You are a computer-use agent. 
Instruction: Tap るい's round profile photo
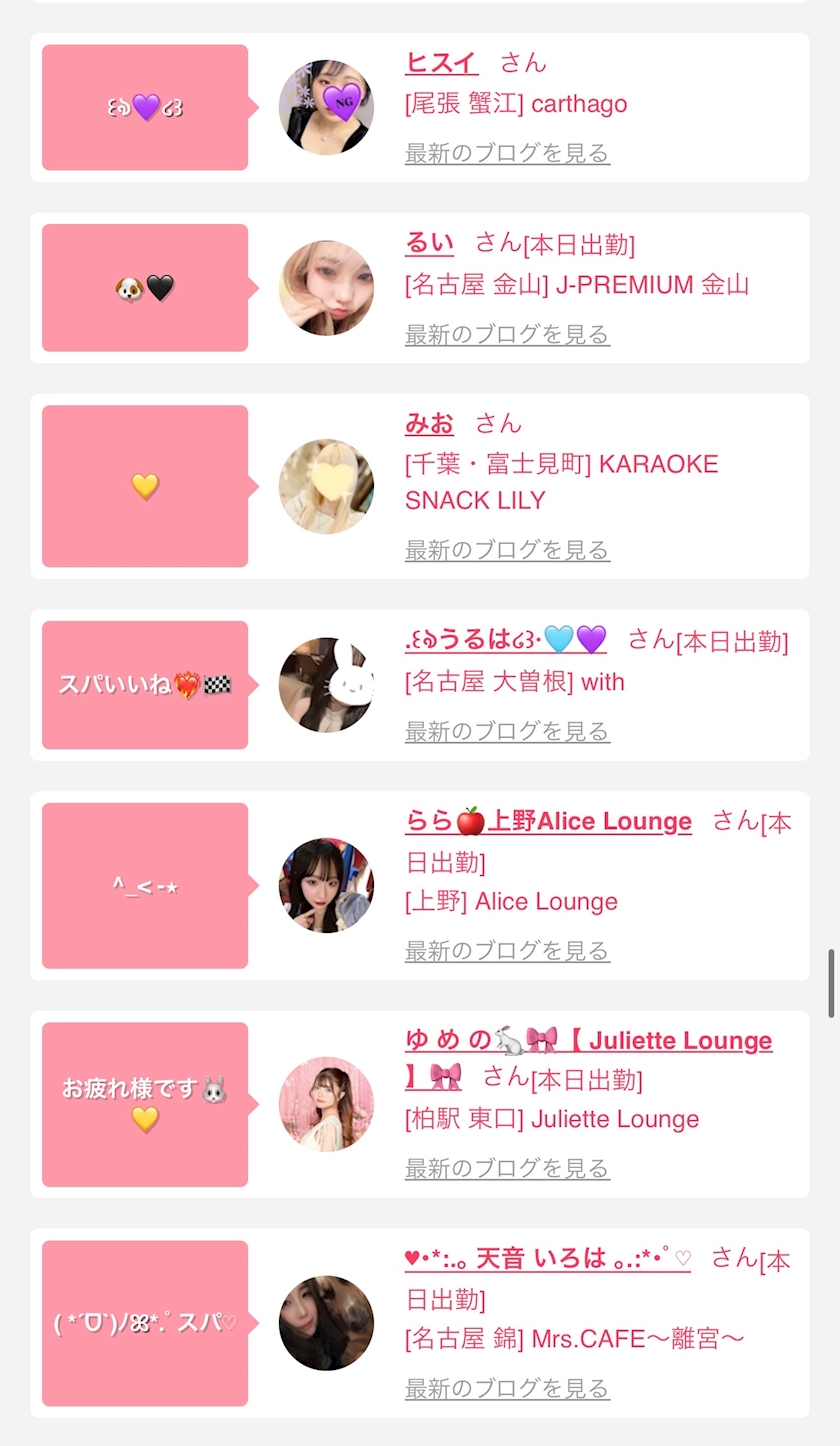click(326, 288)
